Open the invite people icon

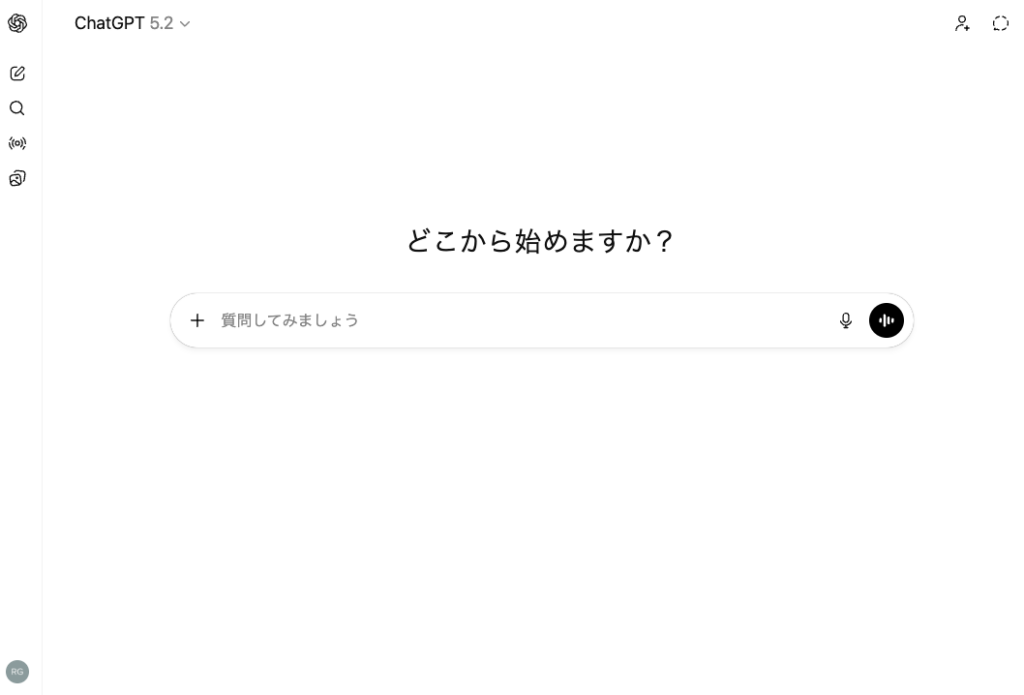pyautogui.click(x=962, y=23)
